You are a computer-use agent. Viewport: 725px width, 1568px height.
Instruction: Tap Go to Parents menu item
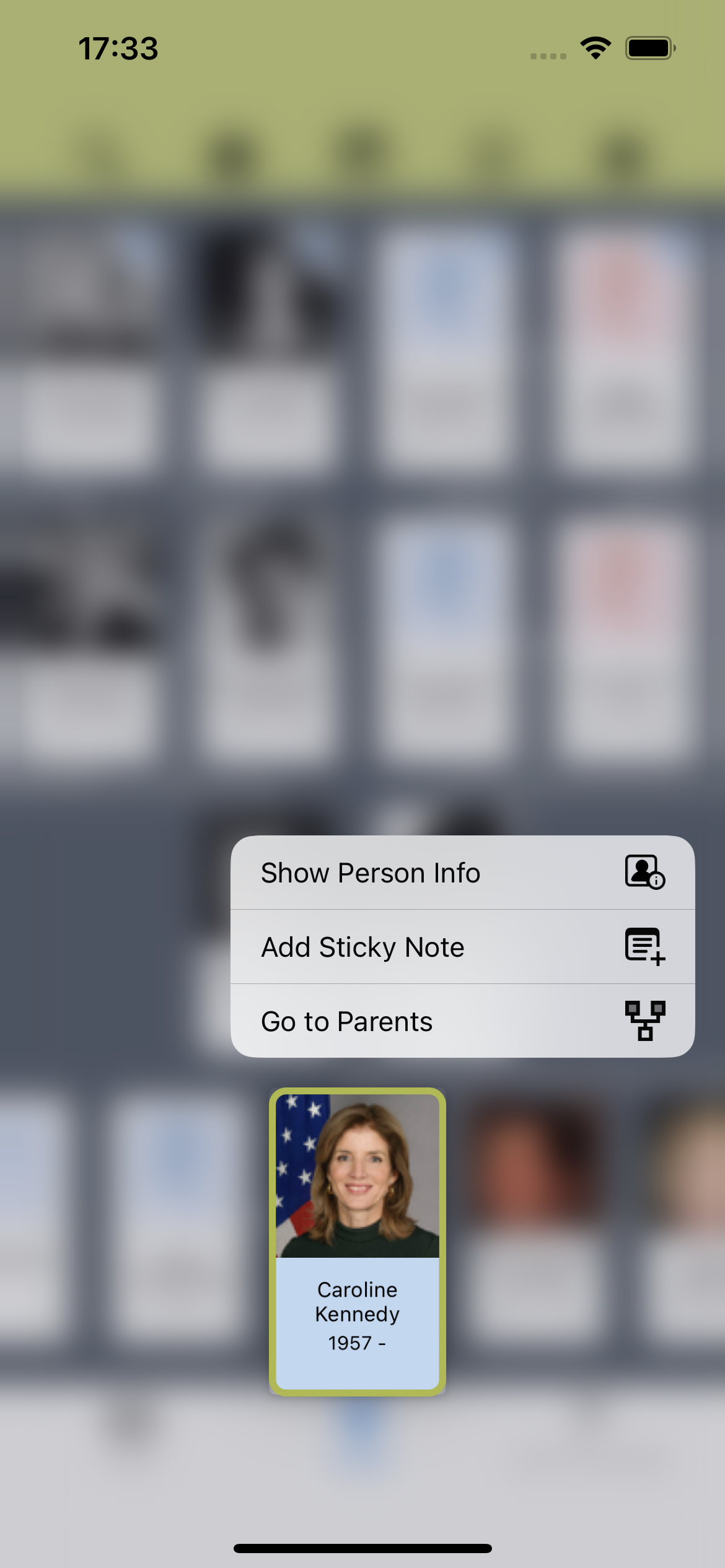[x=462, y=1021]
